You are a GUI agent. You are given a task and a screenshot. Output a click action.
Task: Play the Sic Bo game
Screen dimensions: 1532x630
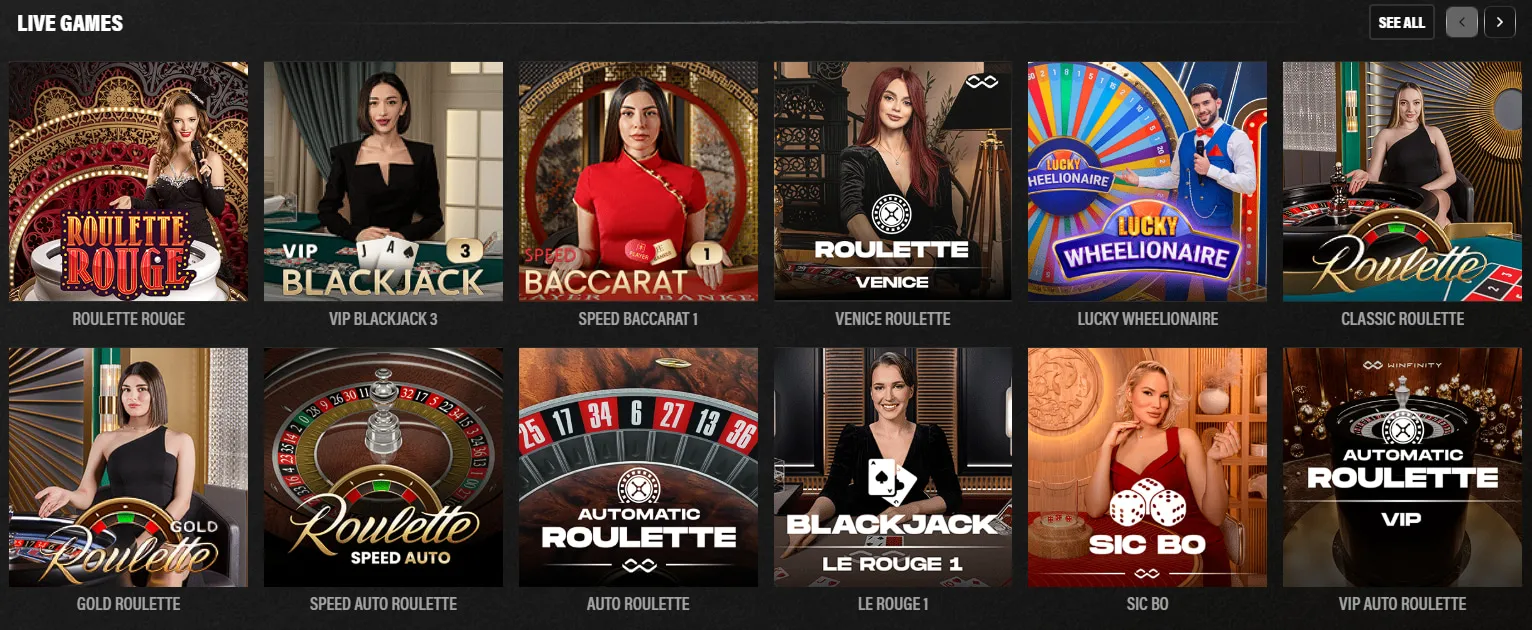click(1147, 467)
